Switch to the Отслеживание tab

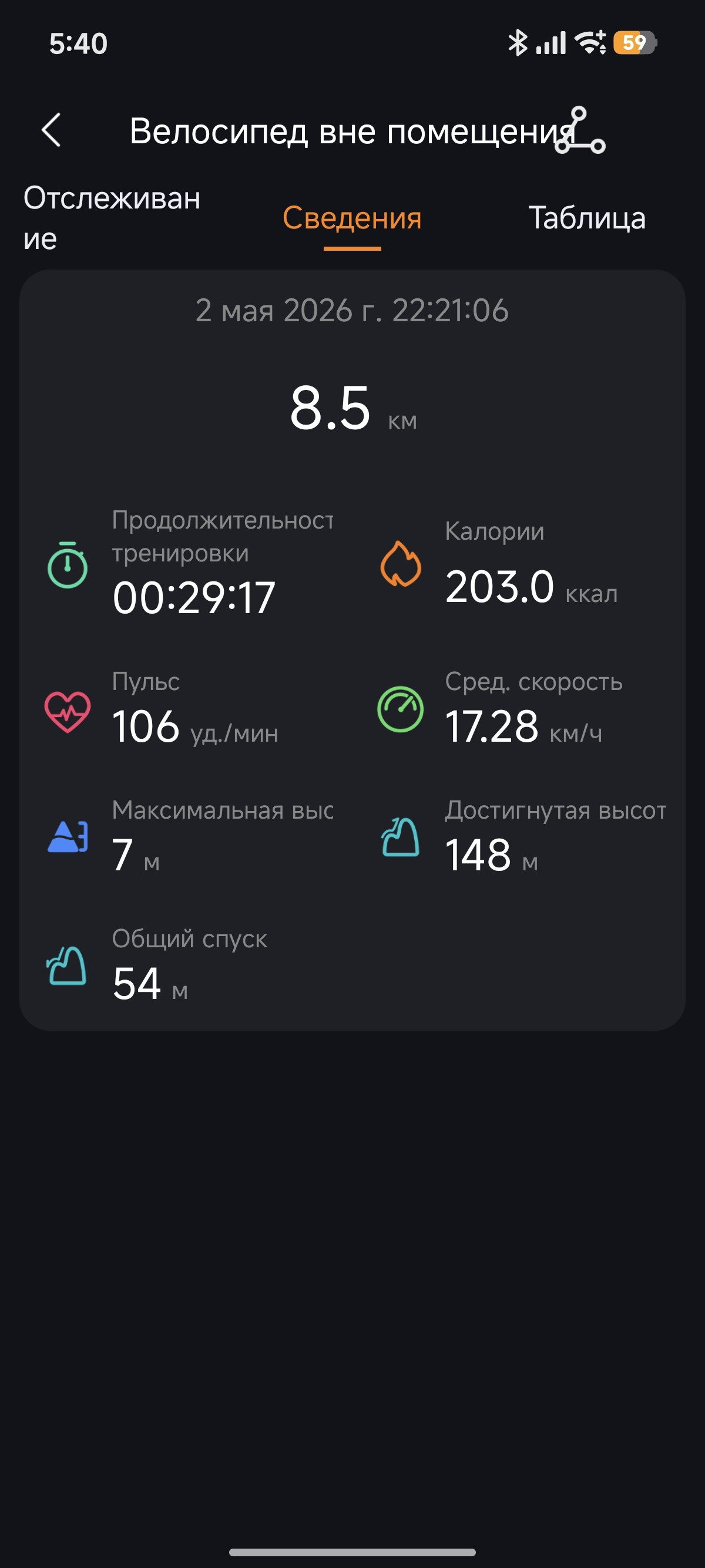click(x=112, y=218)
